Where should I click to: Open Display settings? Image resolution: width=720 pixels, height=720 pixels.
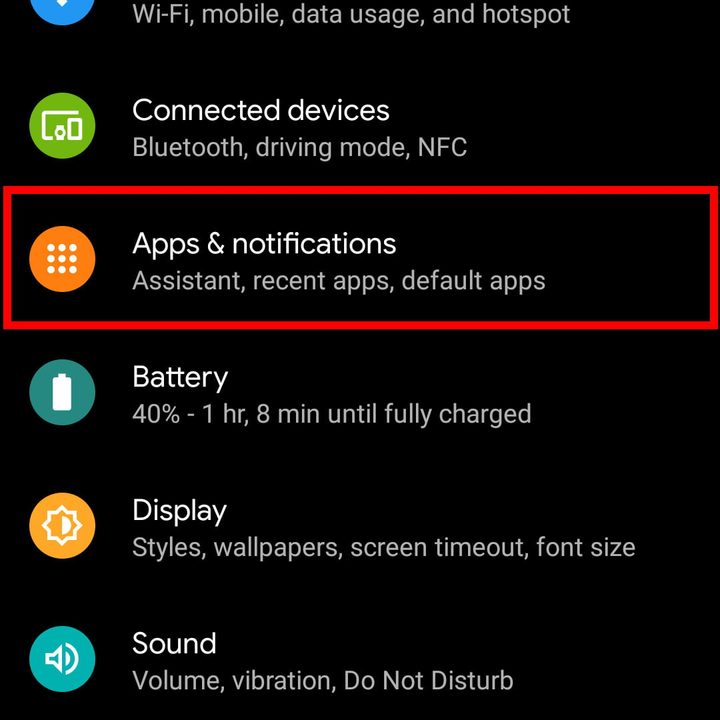382,527
